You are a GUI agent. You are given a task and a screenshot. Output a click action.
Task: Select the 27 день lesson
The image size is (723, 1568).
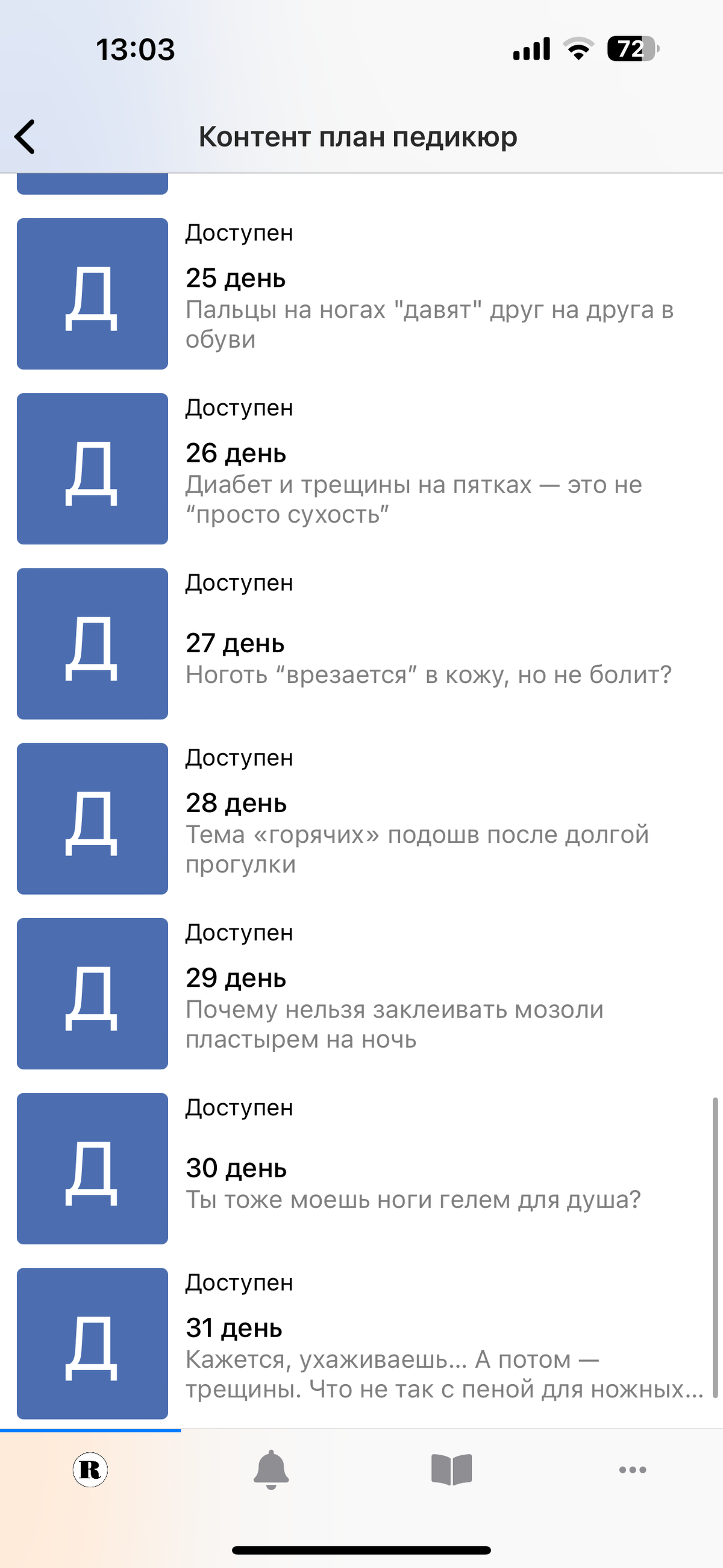(361, 643)
